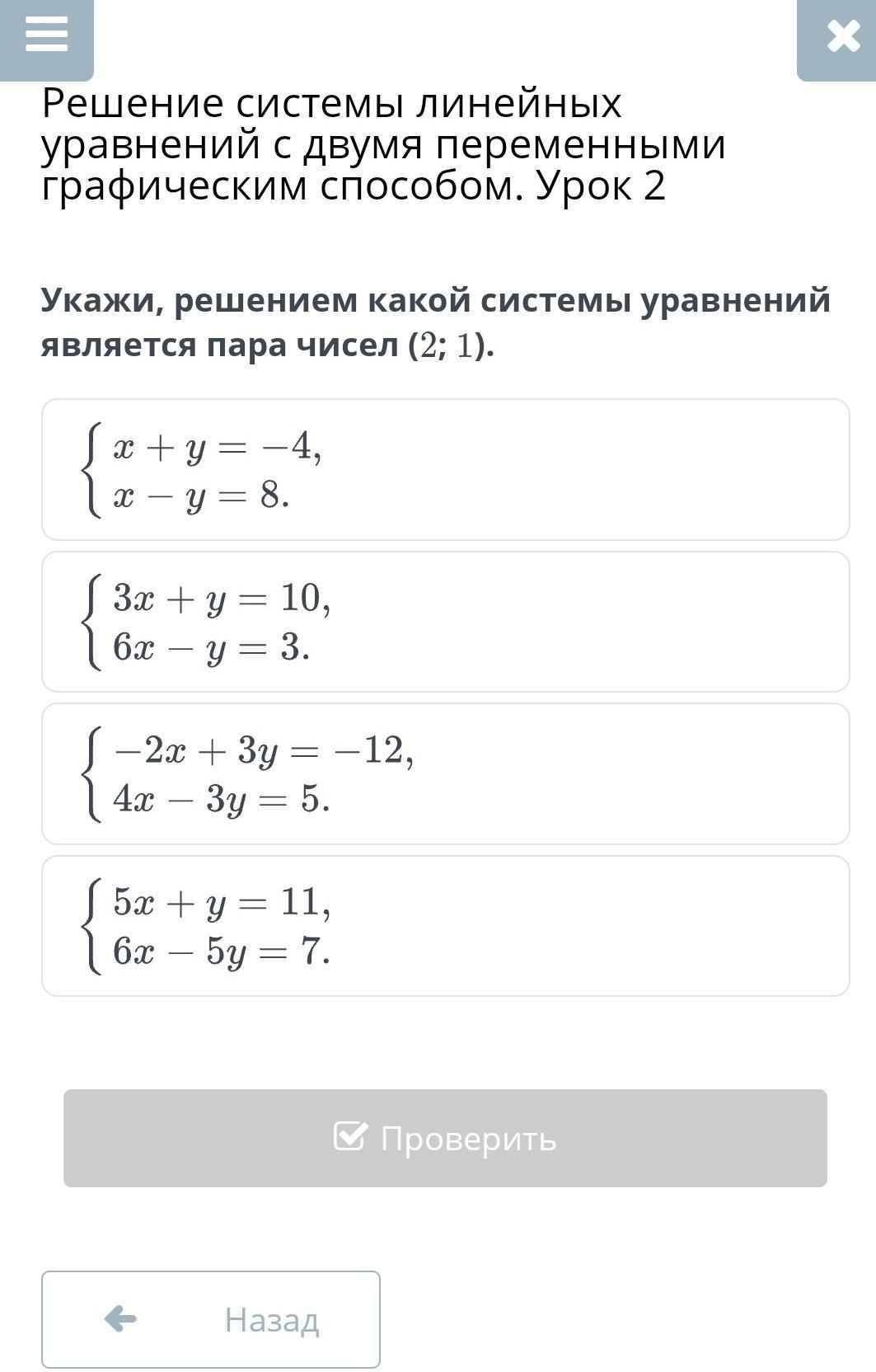
Task: Select the system with 5x + y = 11
Action: (445, 926)
